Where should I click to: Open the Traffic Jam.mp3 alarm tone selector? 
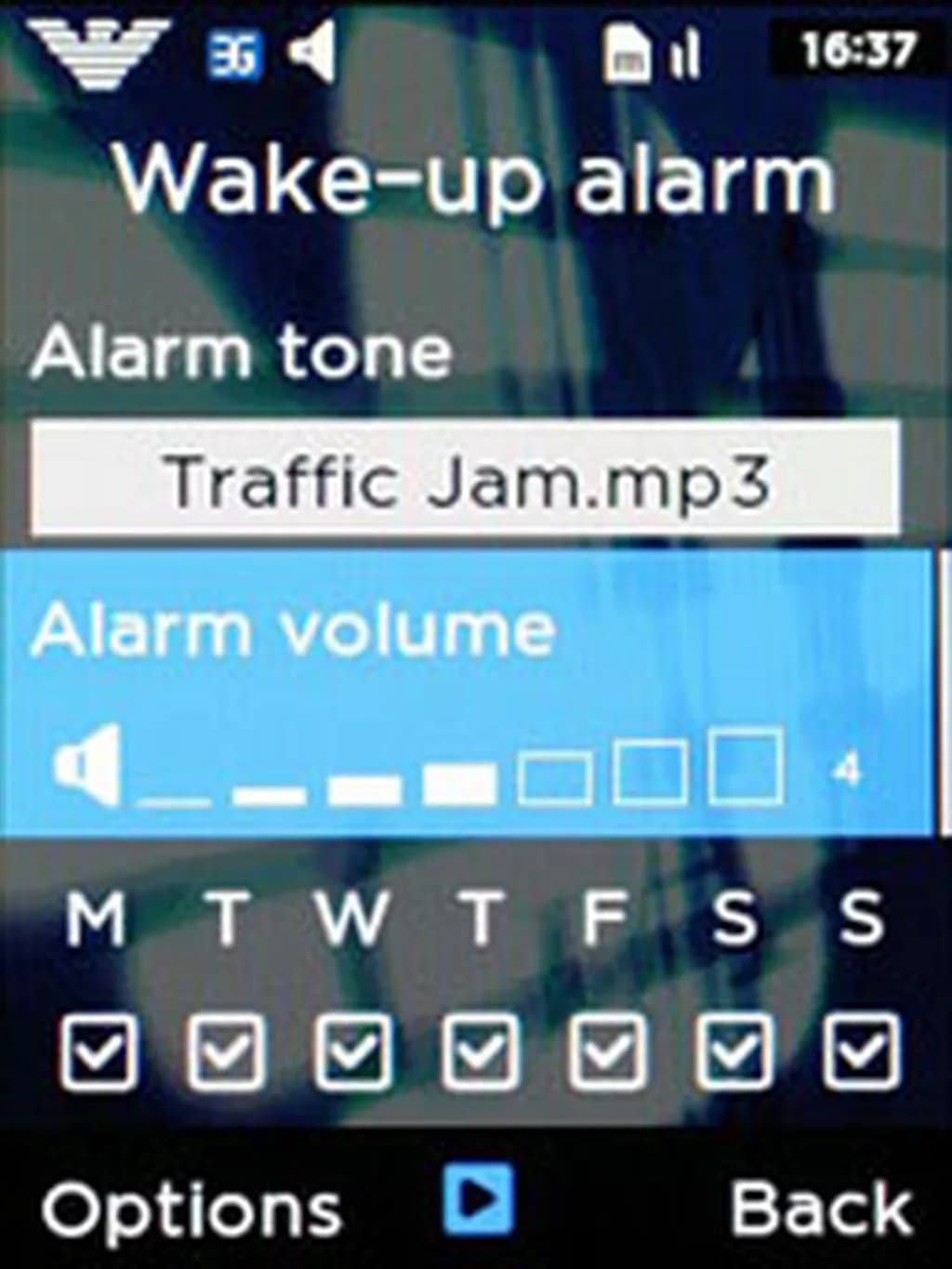[x=465, y=480]
